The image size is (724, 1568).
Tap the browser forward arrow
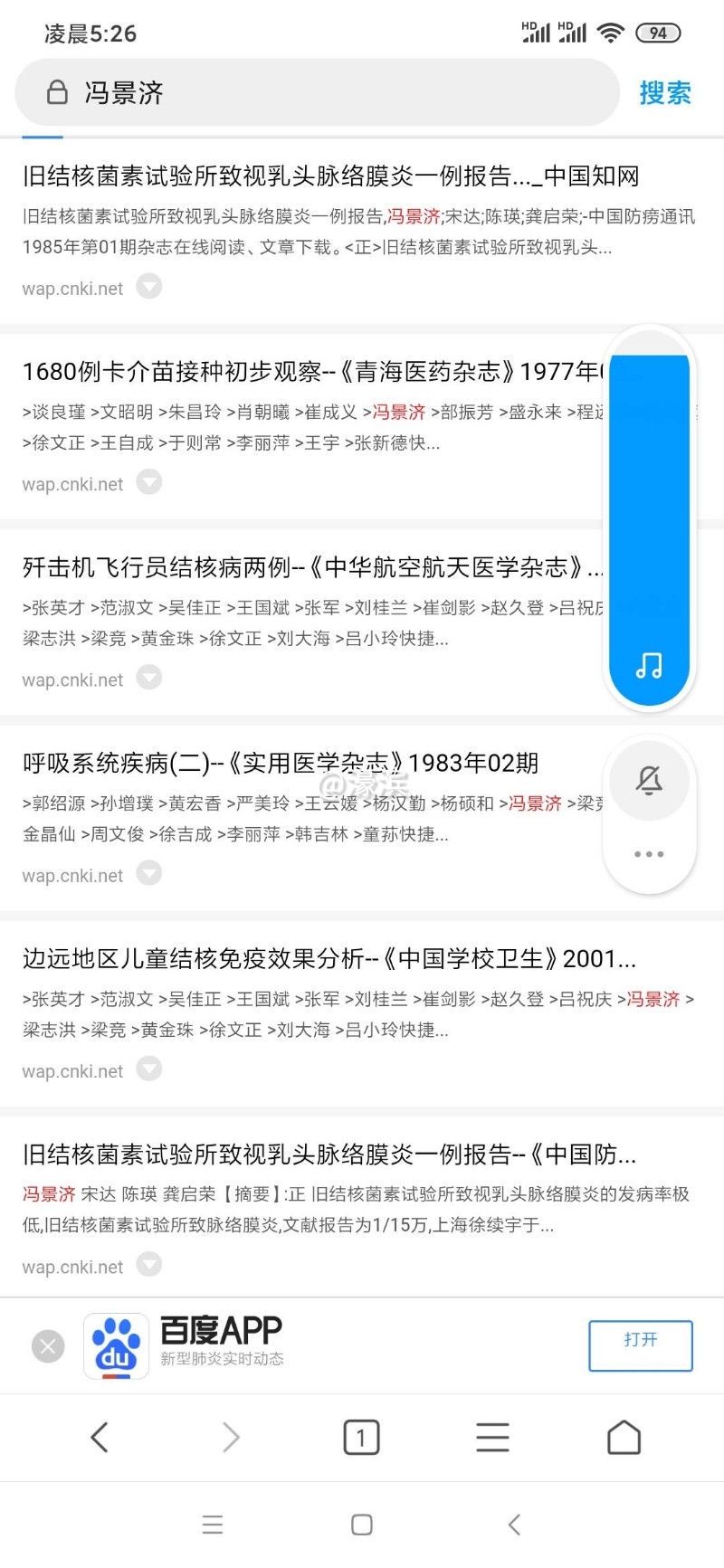point(231,1438)
